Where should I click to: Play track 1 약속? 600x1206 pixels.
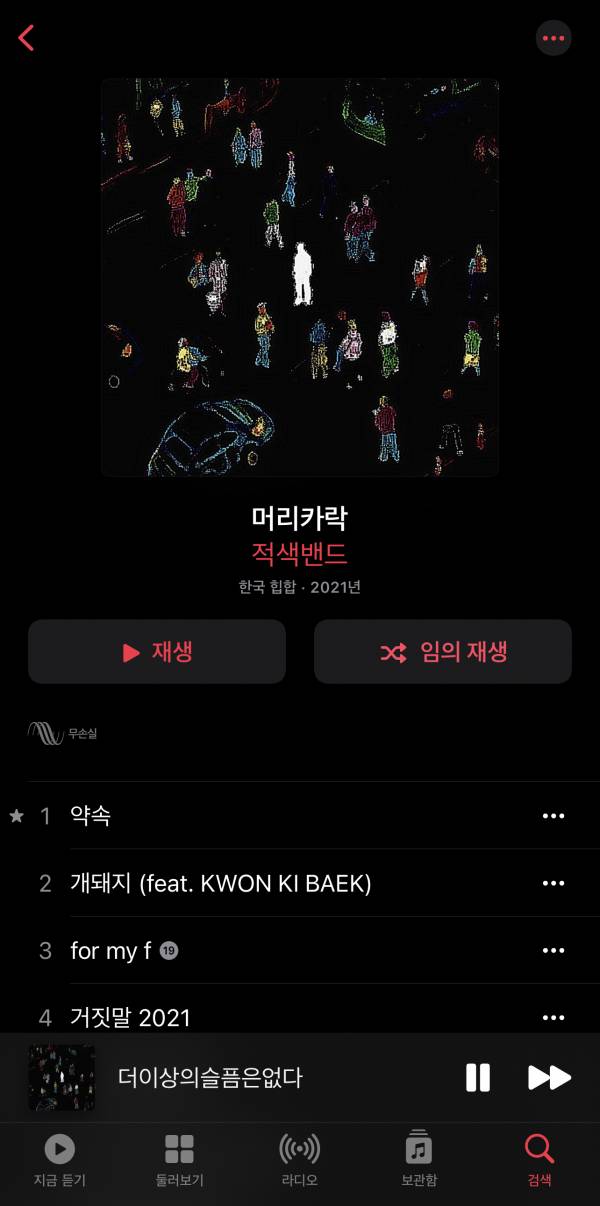coord(91,816)
